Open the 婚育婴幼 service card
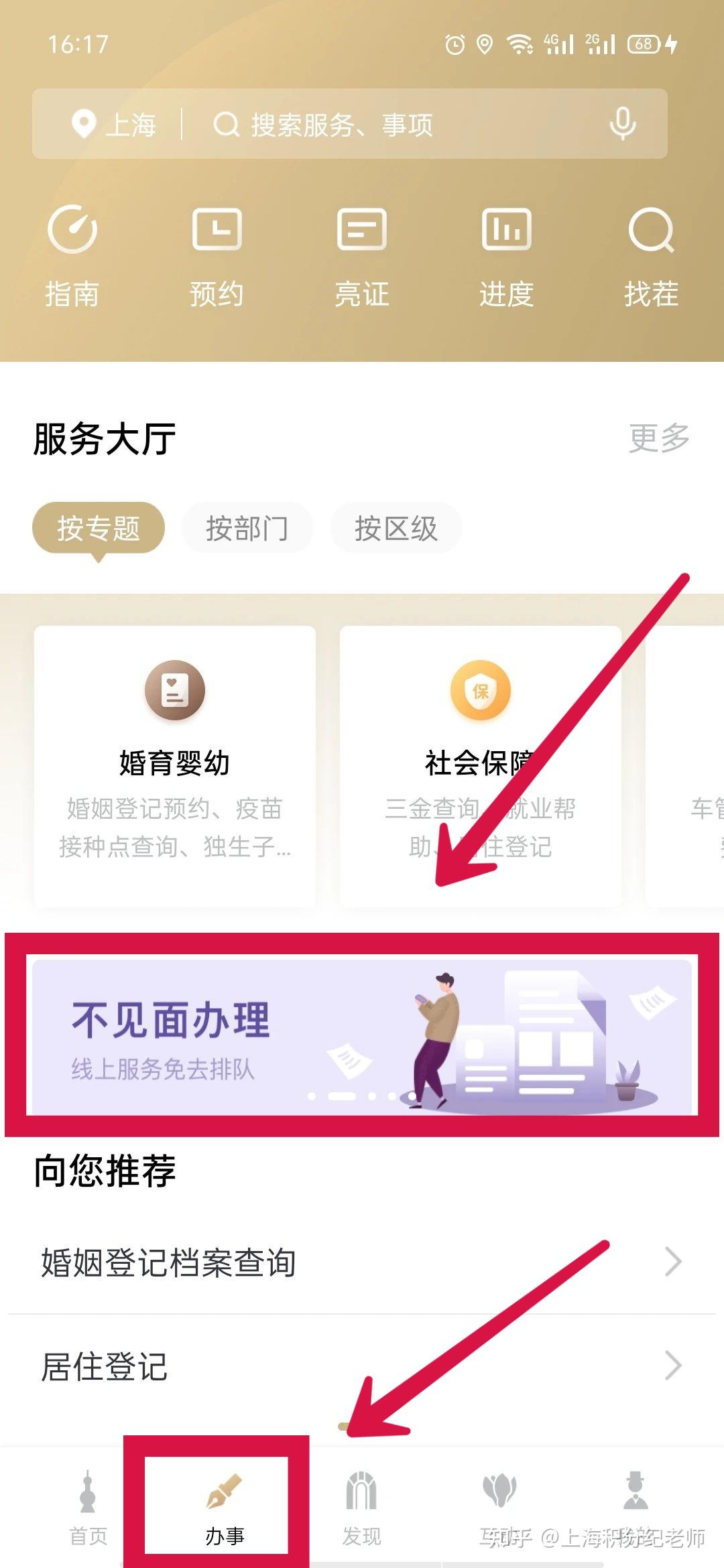 pos(175,766)
